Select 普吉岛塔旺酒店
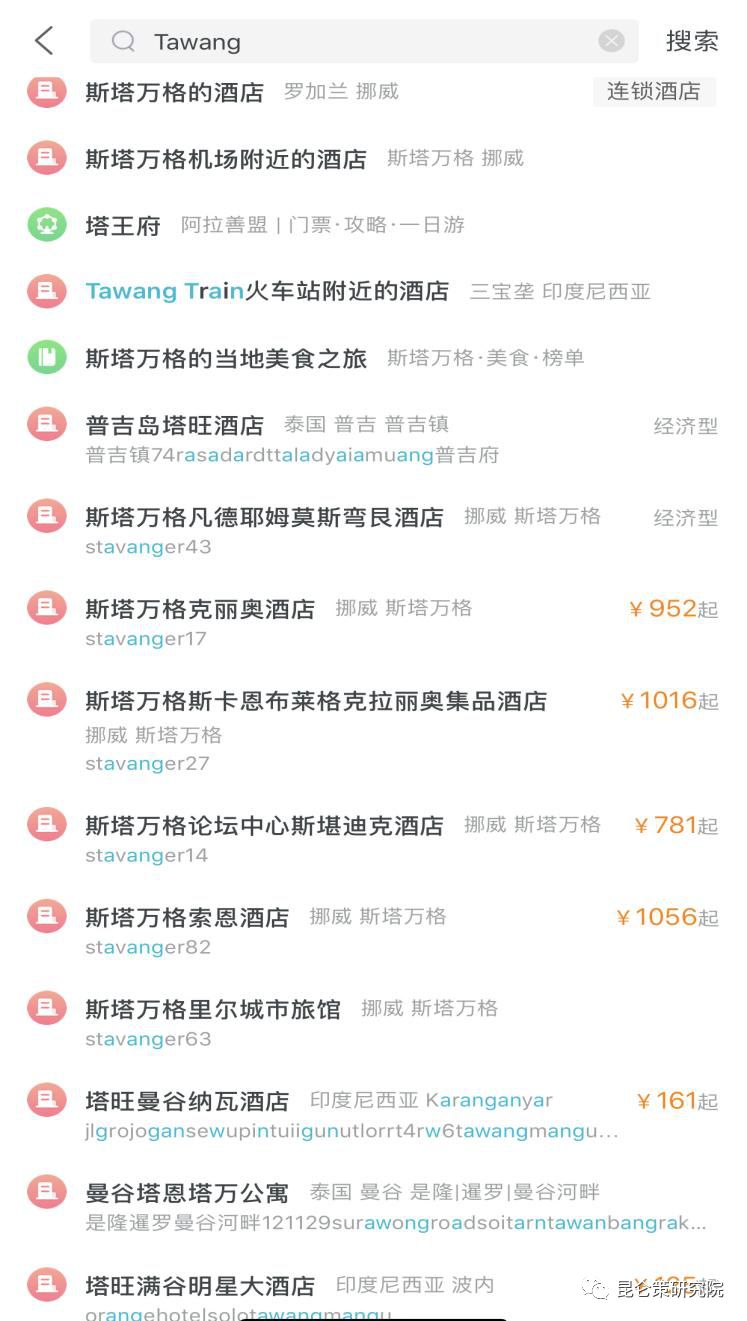This screenshot has width=747, height=1321. (373, 438)
